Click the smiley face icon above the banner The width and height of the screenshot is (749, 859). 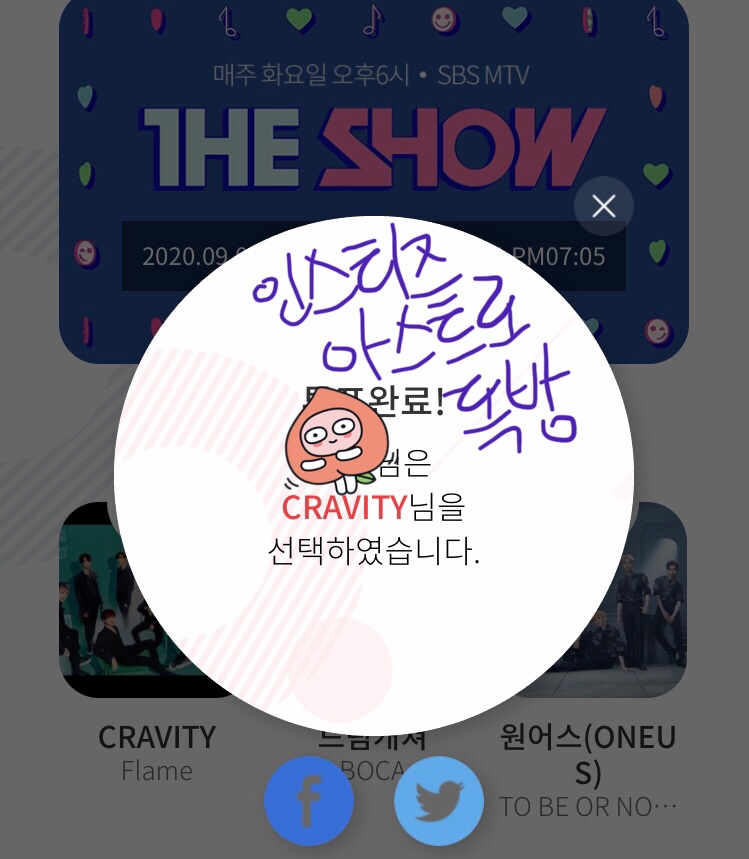[443, 21]
